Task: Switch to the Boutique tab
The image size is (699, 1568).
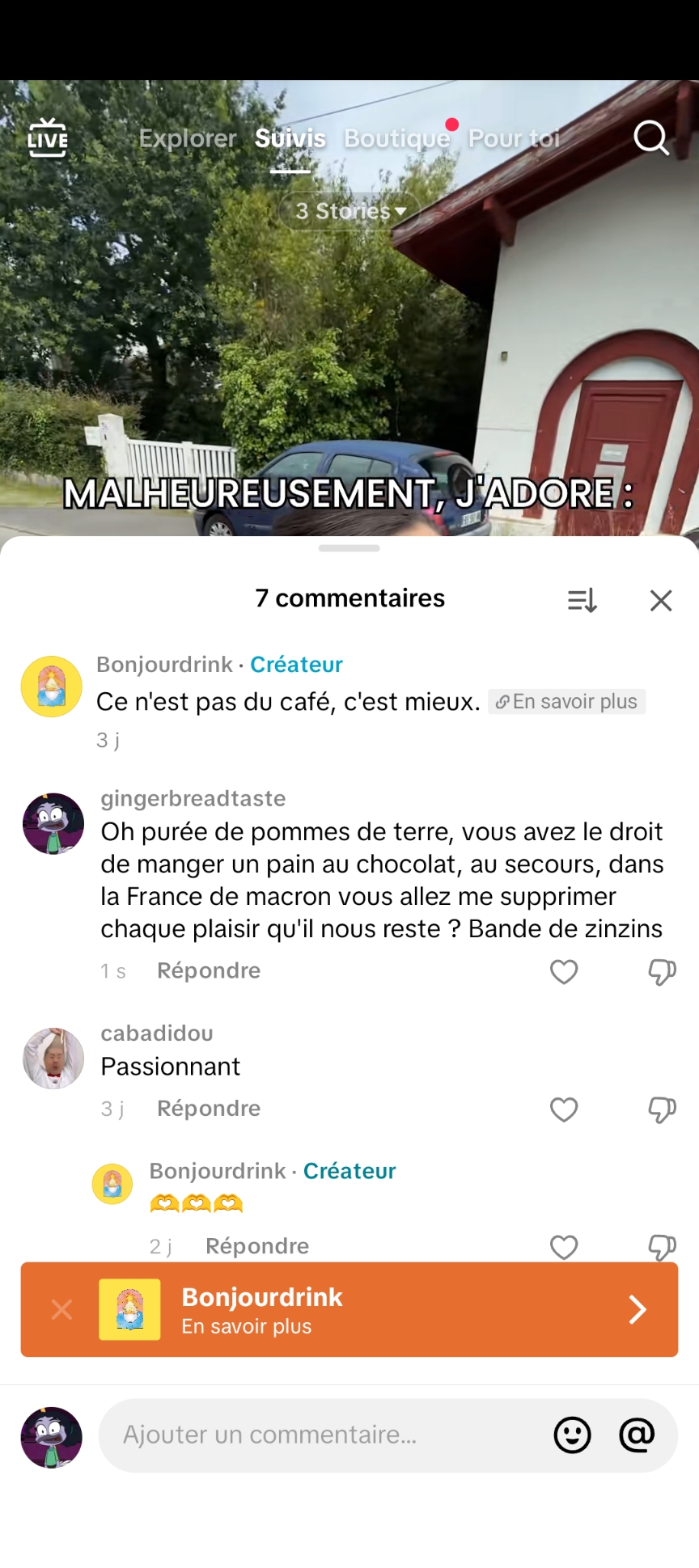Action: pyautogui.click(x=396, y=138)
